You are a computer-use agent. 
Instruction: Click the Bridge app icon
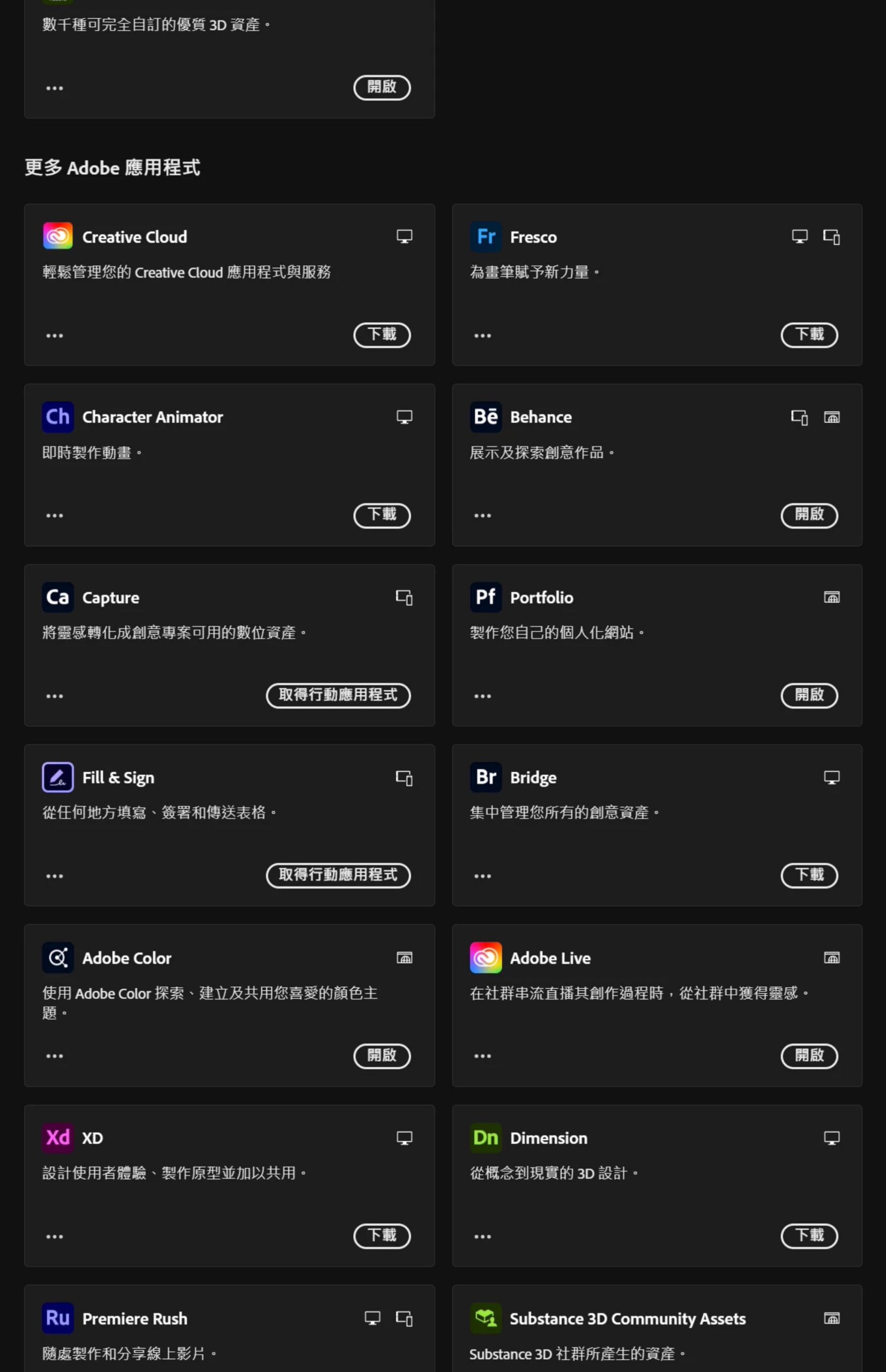(486, 777)
